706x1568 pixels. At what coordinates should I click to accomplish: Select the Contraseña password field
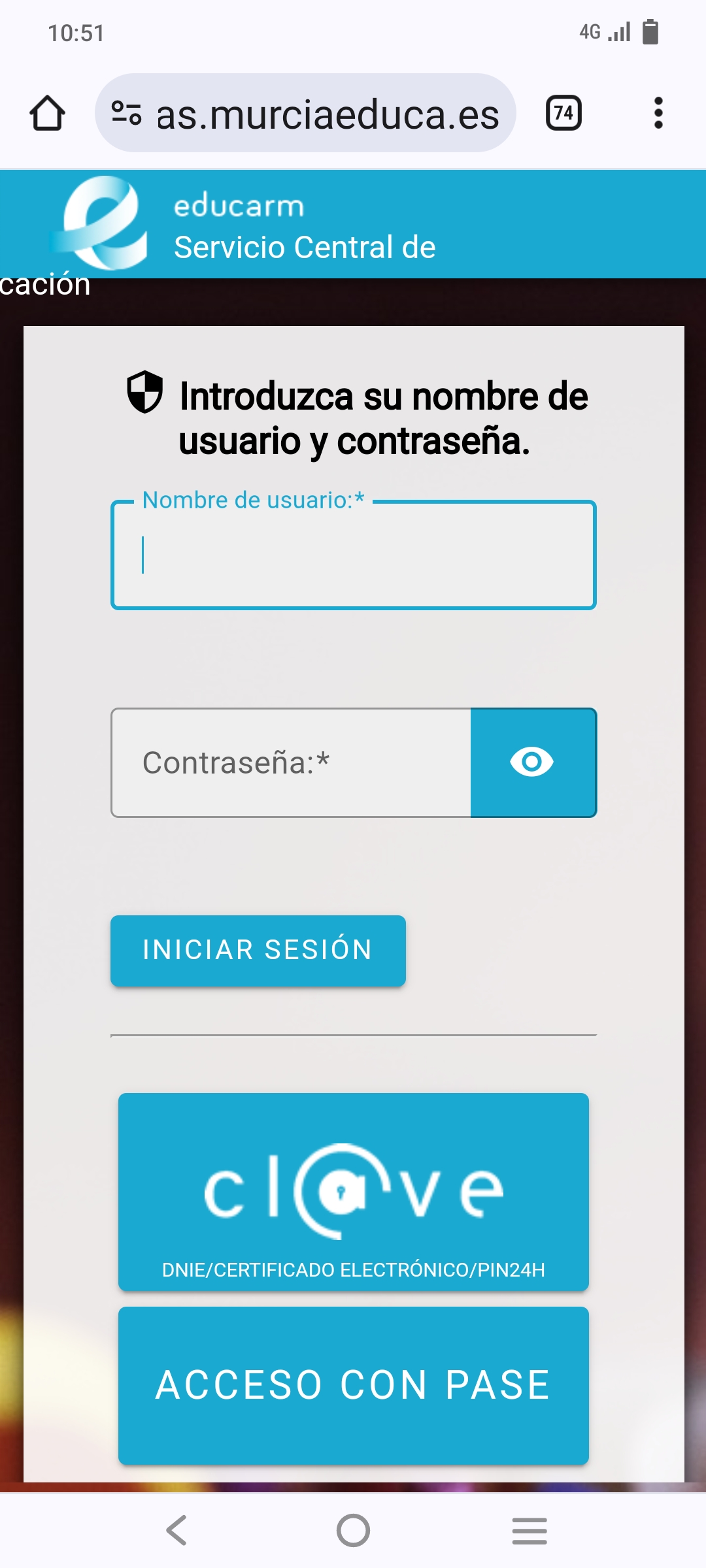click(x=291, y=762)
